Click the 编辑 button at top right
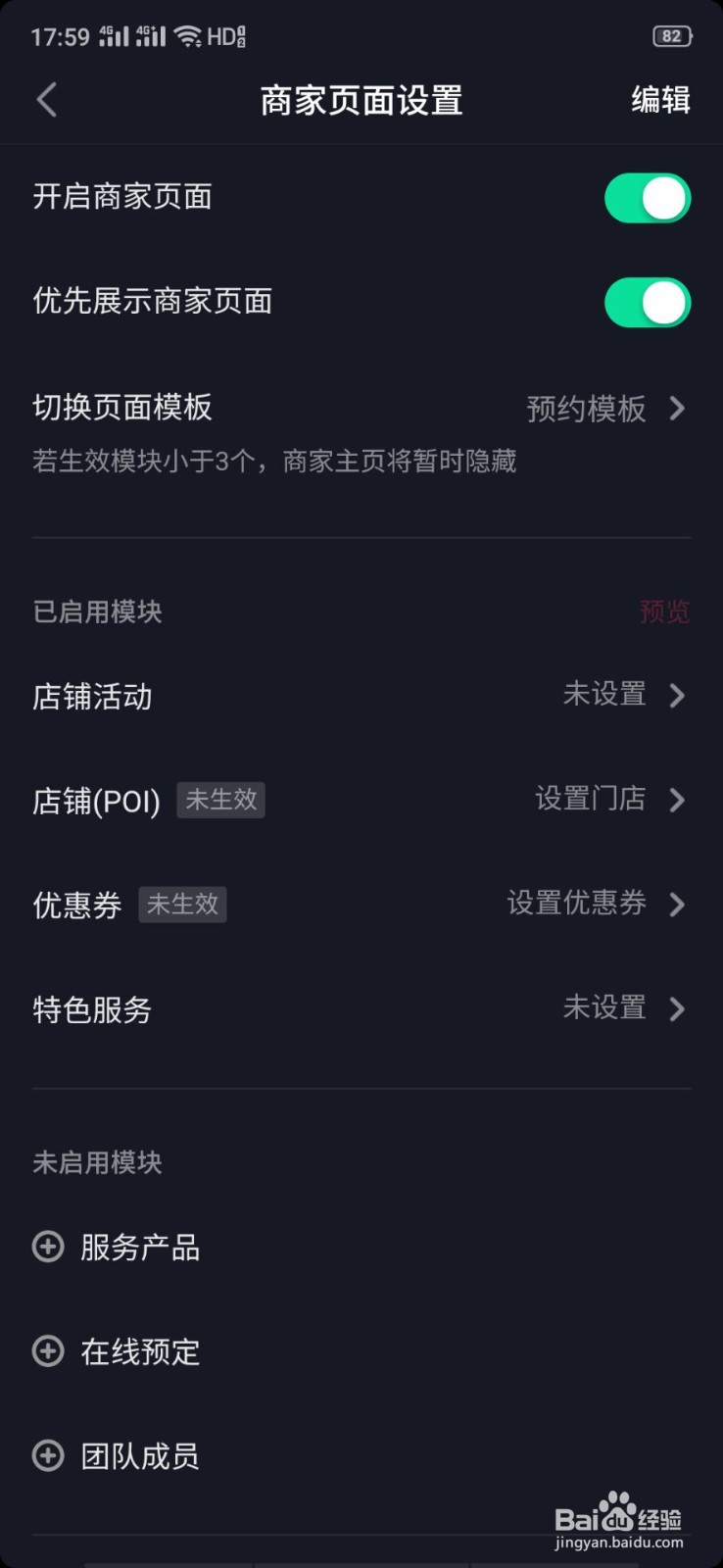The width and height of the screenshot is (723, 1568). point(661,99)
